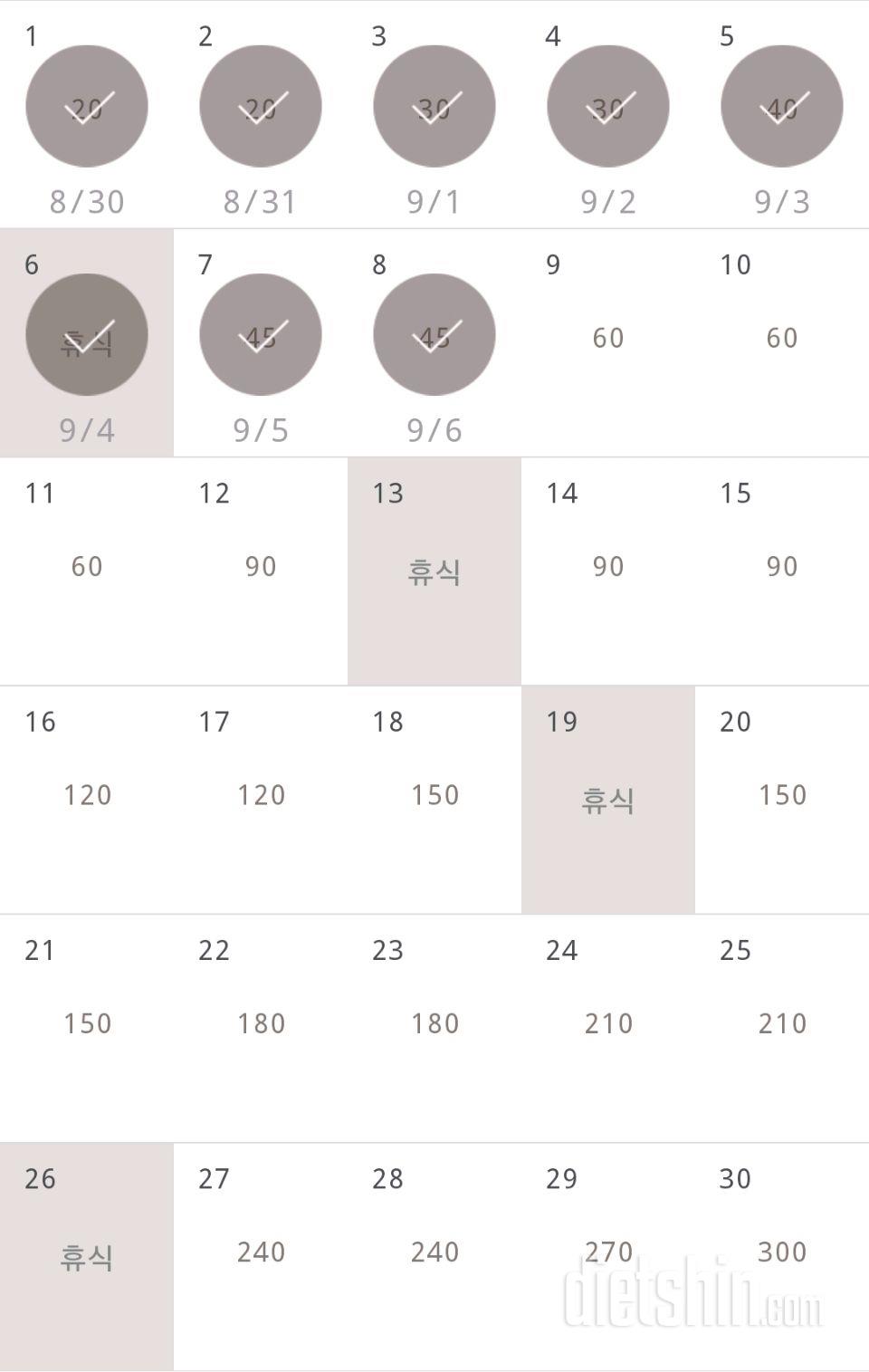
Task: Select day 9 with 60 seconds
Action: click(608, 339)
